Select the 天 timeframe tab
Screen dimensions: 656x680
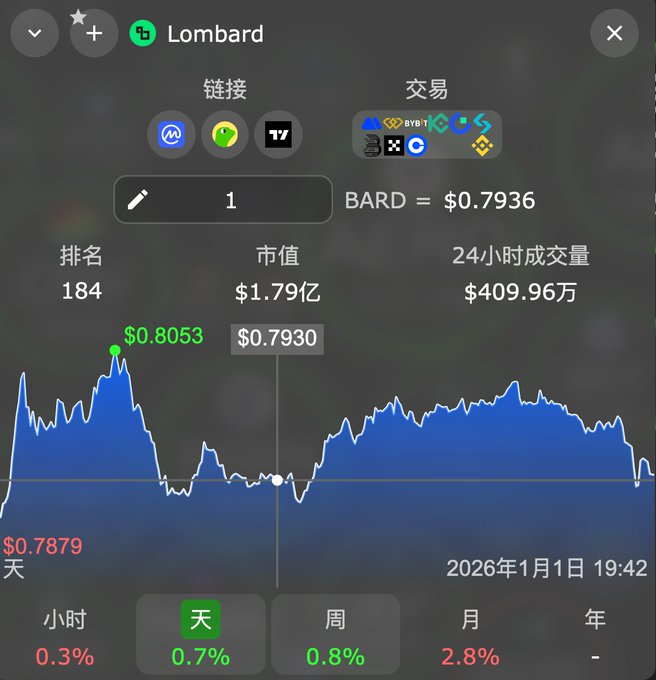click(200, 636)
